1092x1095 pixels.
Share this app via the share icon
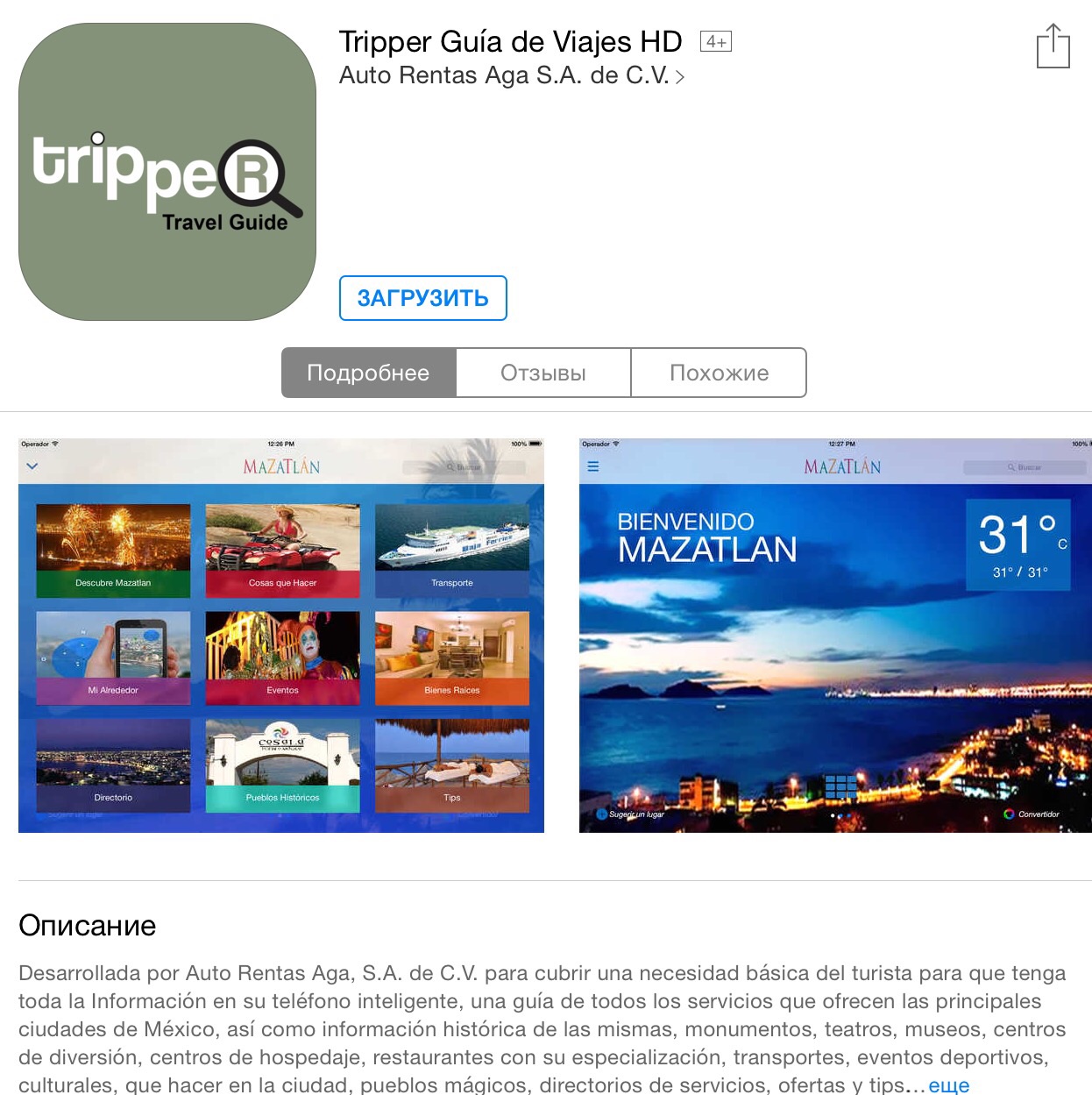pyautogui.click(x=1053, y=46)
